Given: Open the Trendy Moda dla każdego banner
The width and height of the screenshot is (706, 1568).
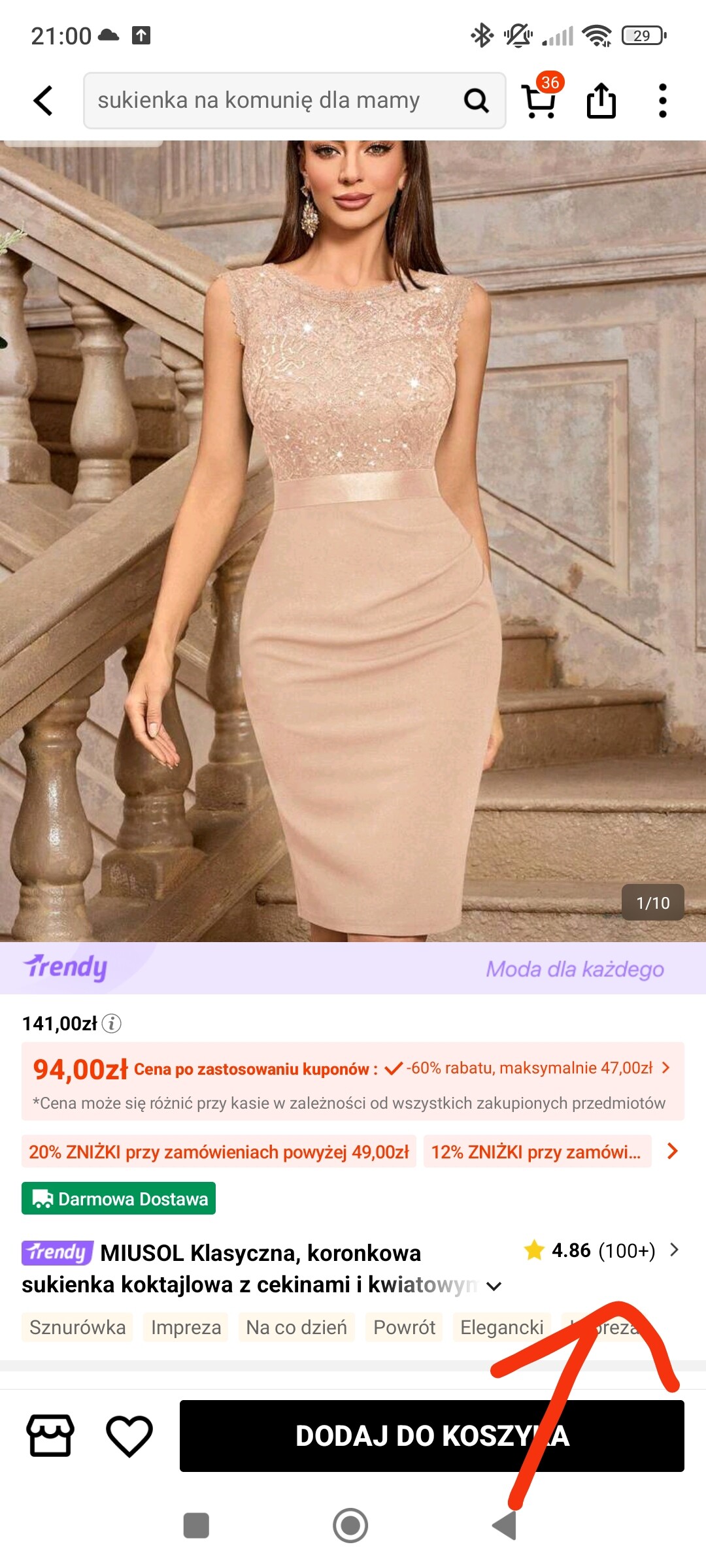Looking at the screenshot, I should [353, 968].
